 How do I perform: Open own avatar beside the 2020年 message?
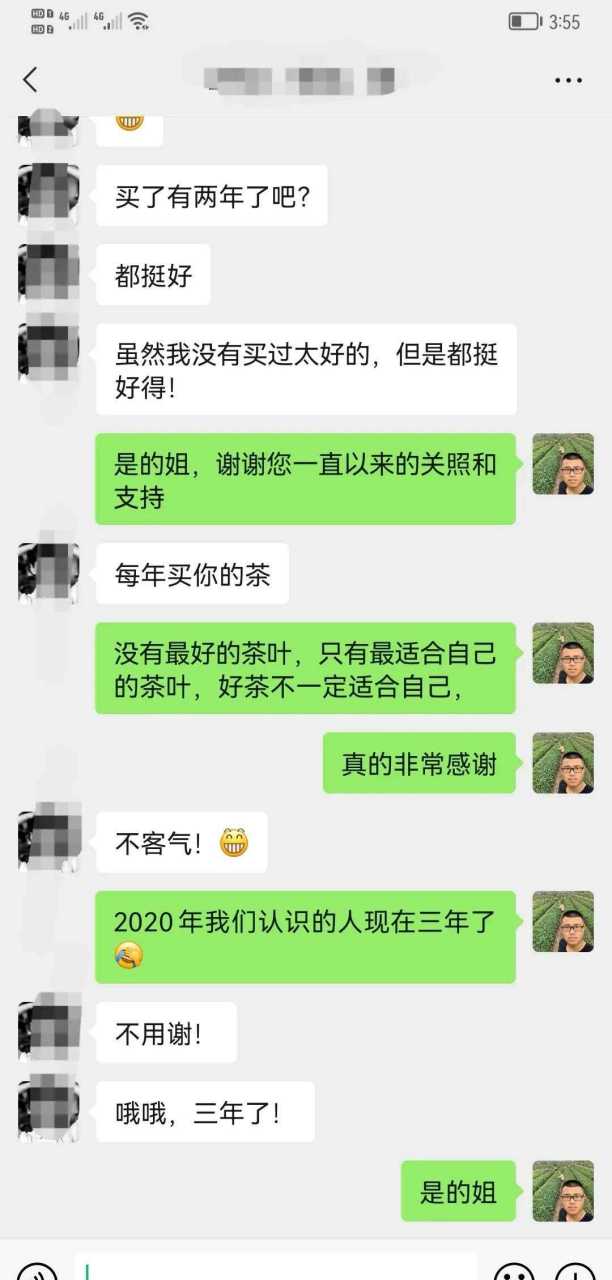[563, 922]
